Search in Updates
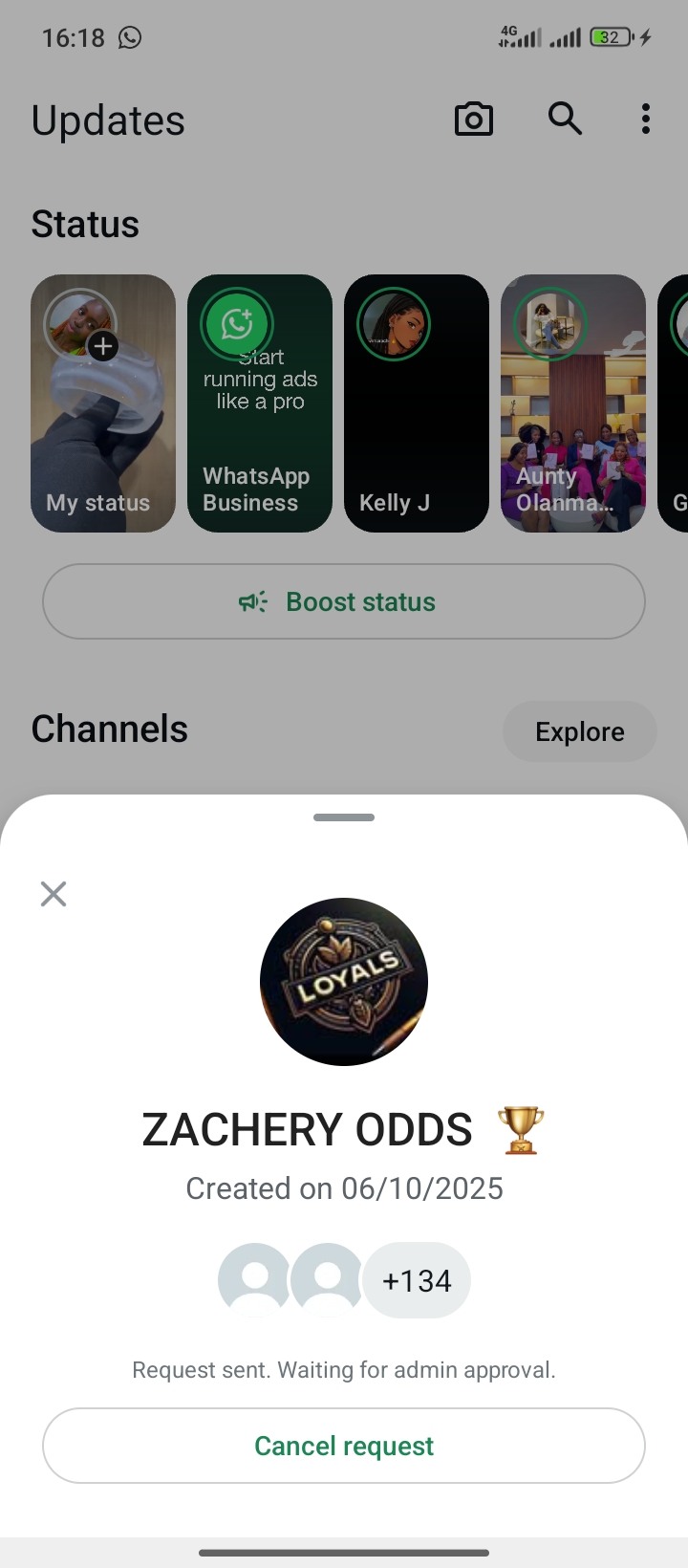 565,120
